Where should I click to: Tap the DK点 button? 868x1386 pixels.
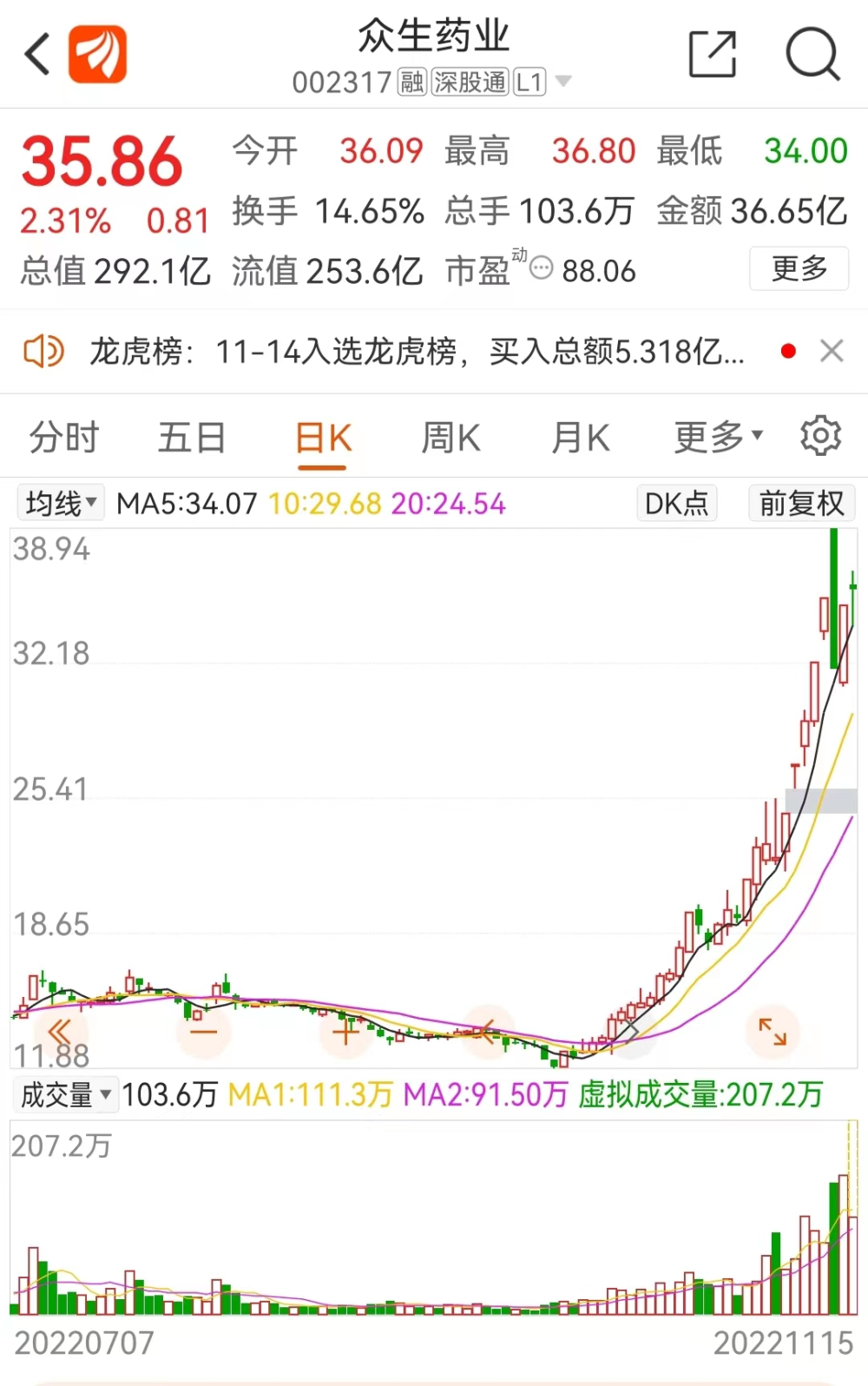[x=676, y=503]
